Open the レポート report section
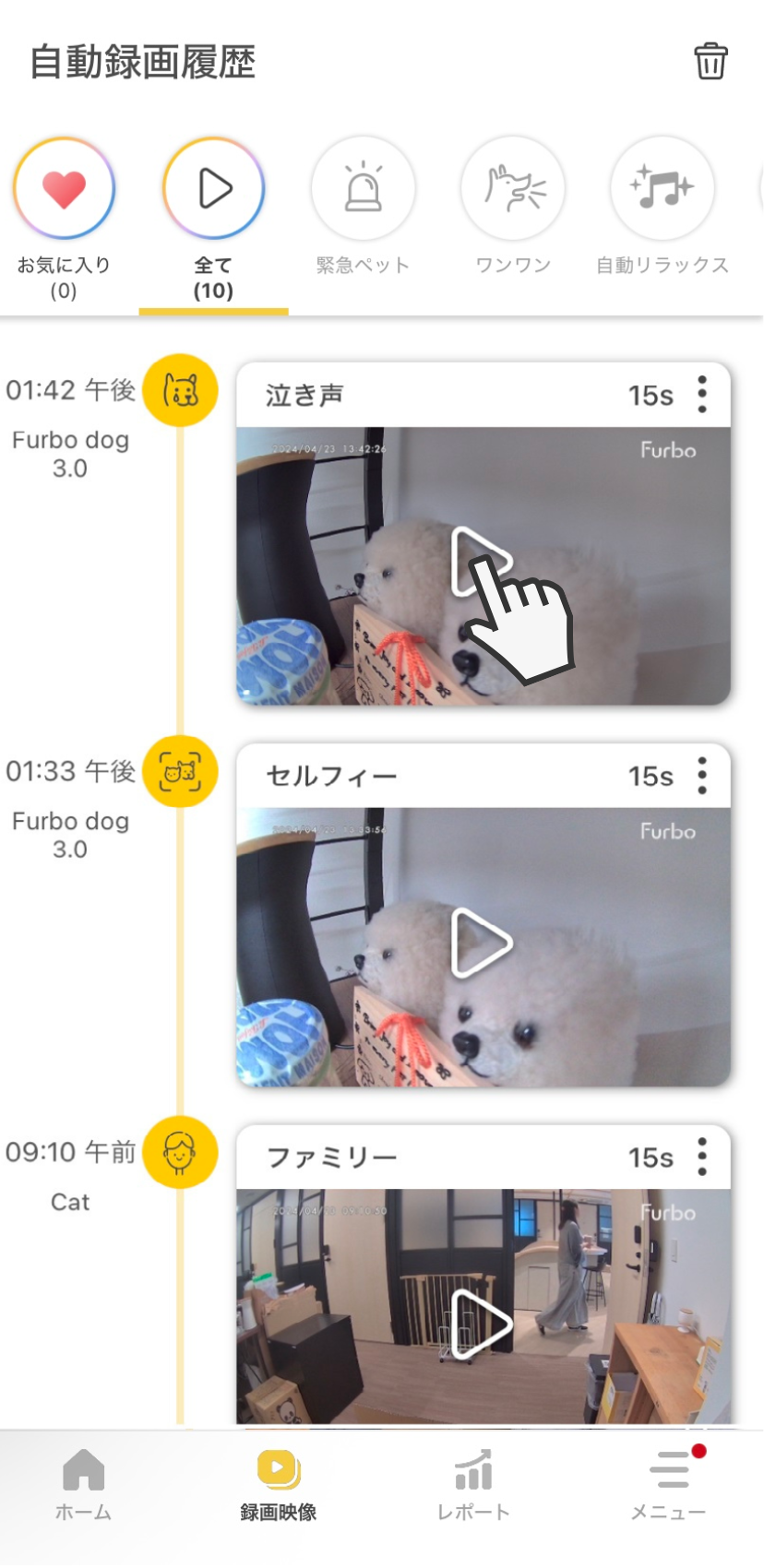 tap(472, 1485)
